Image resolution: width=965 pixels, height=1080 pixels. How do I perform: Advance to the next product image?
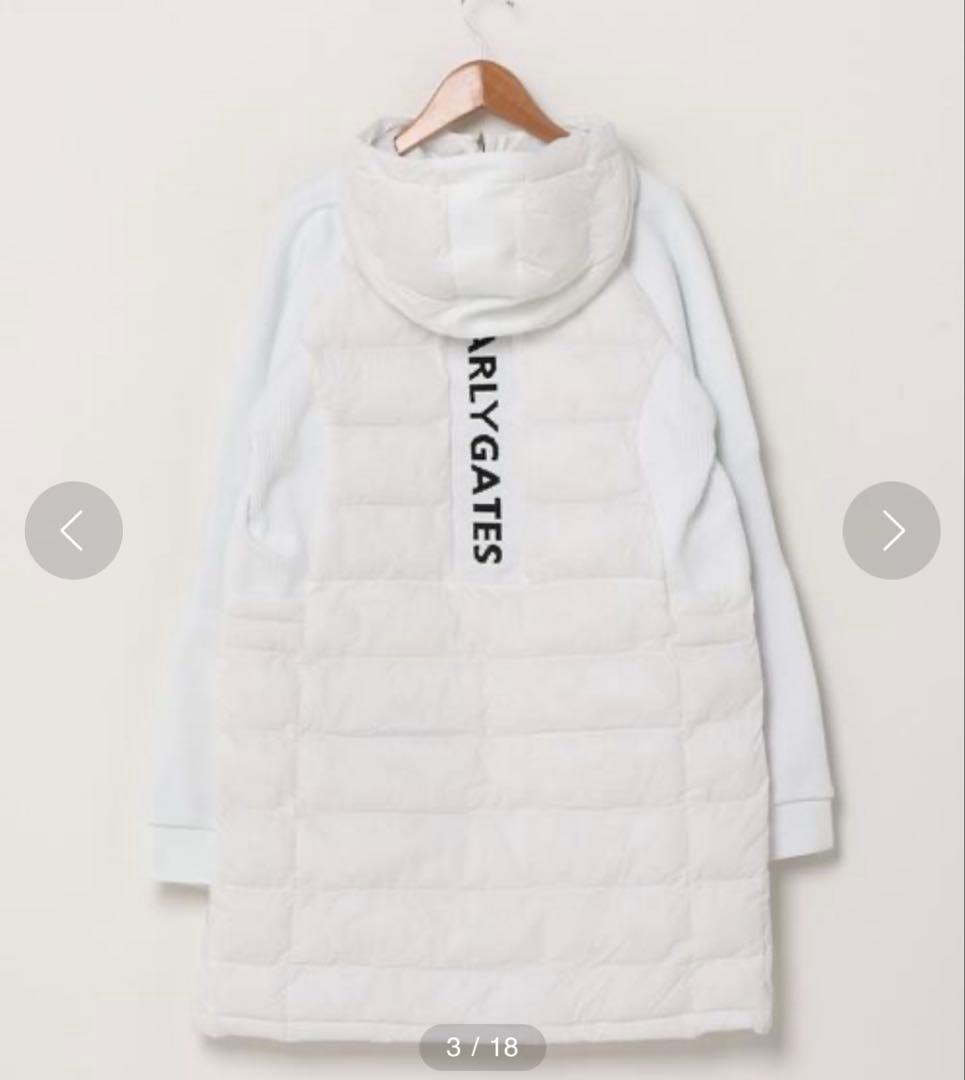[891, 530]
